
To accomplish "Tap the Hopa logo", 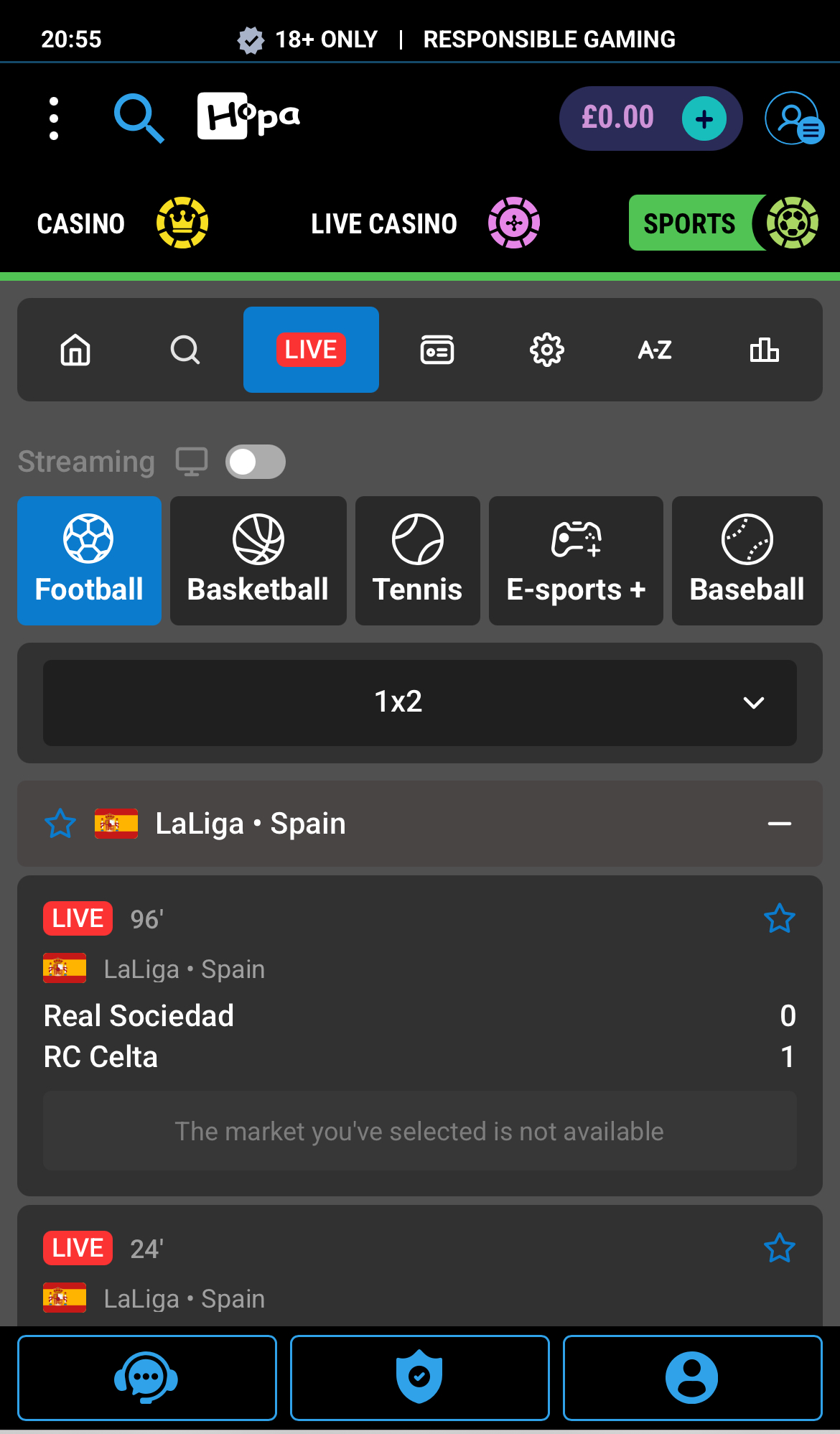I will [249, 115].
